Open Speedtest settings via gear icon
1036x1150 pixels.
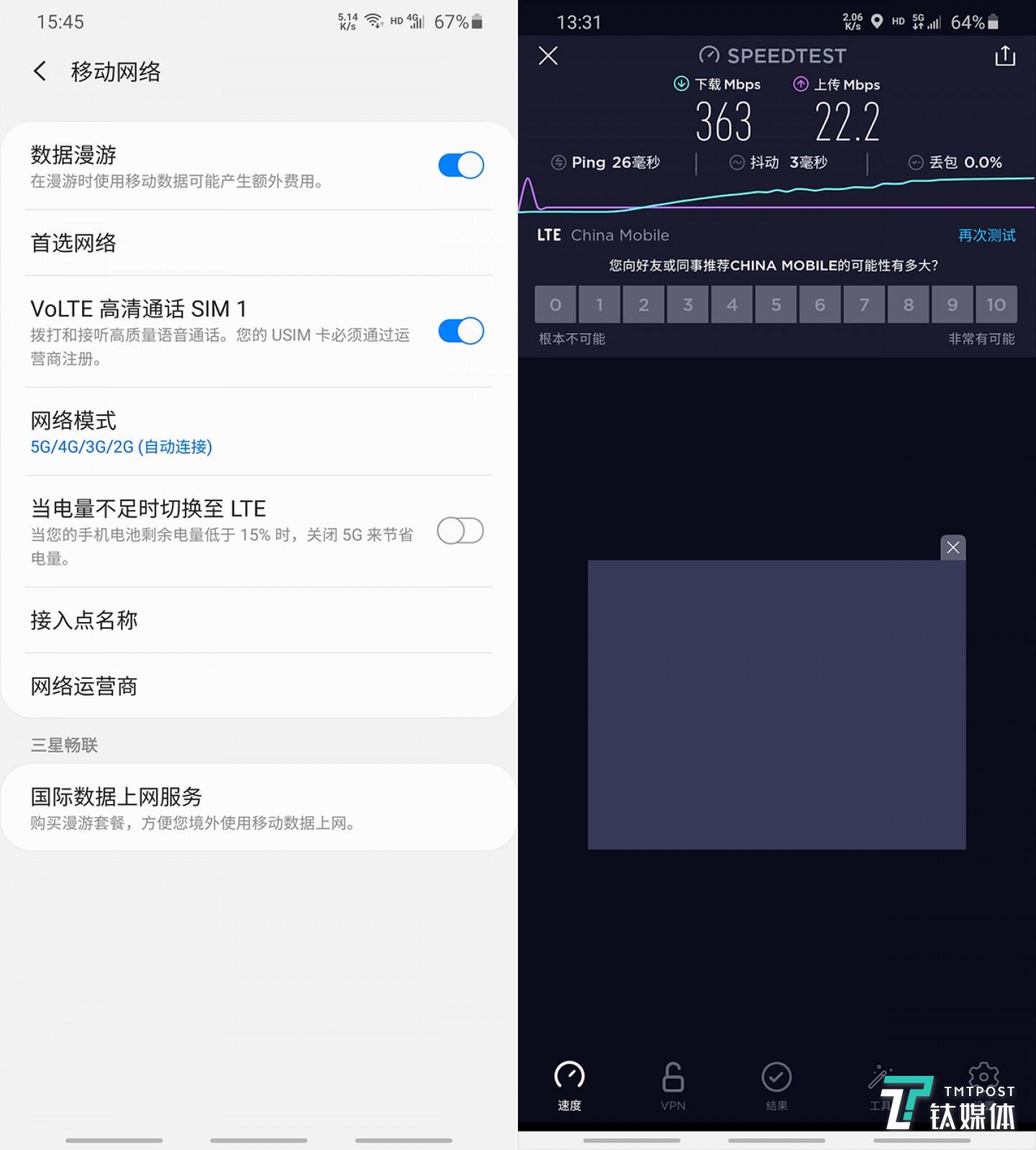(983, 1075)
